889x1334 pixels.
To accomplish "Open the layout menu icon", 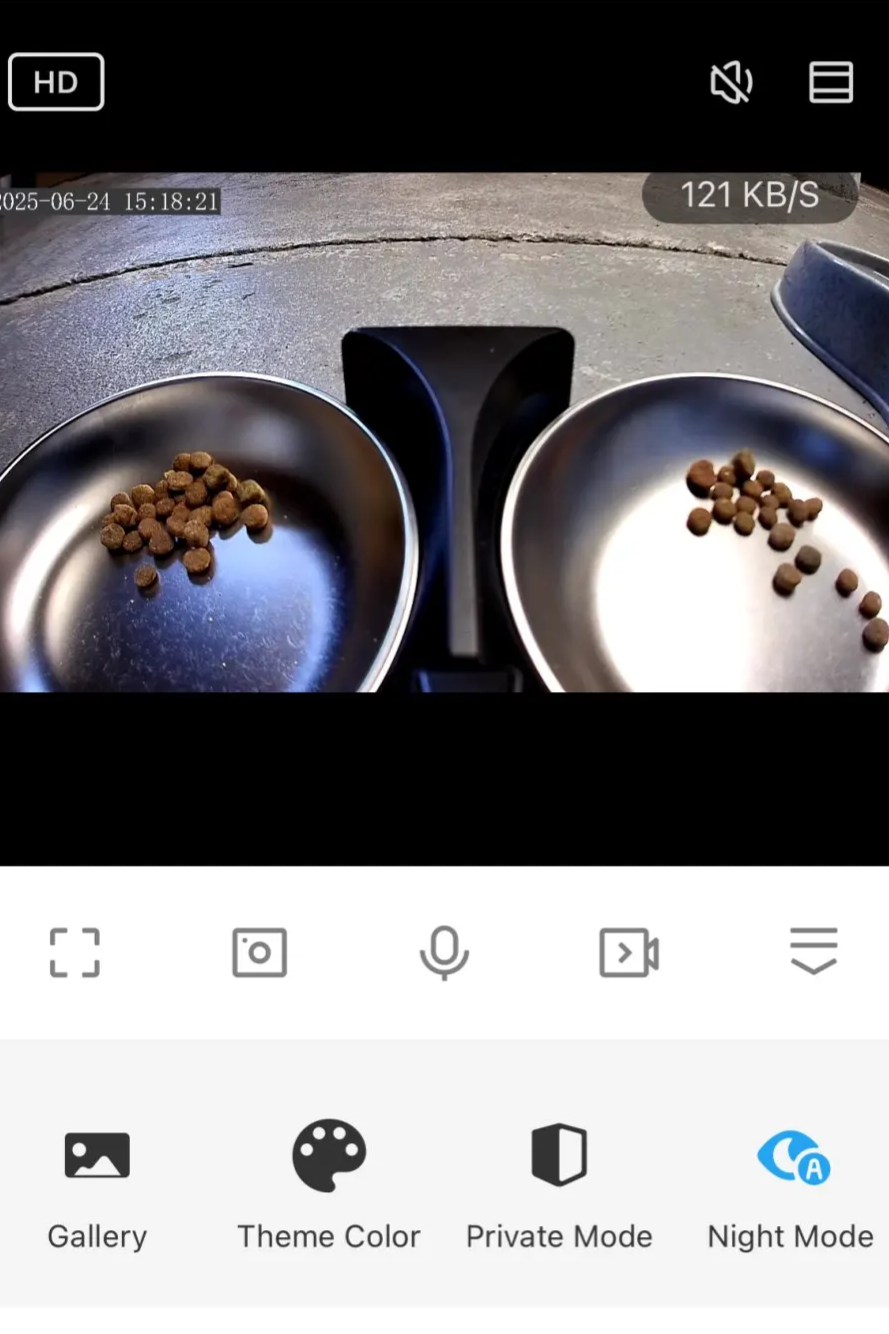I will [x=831, y=82].
